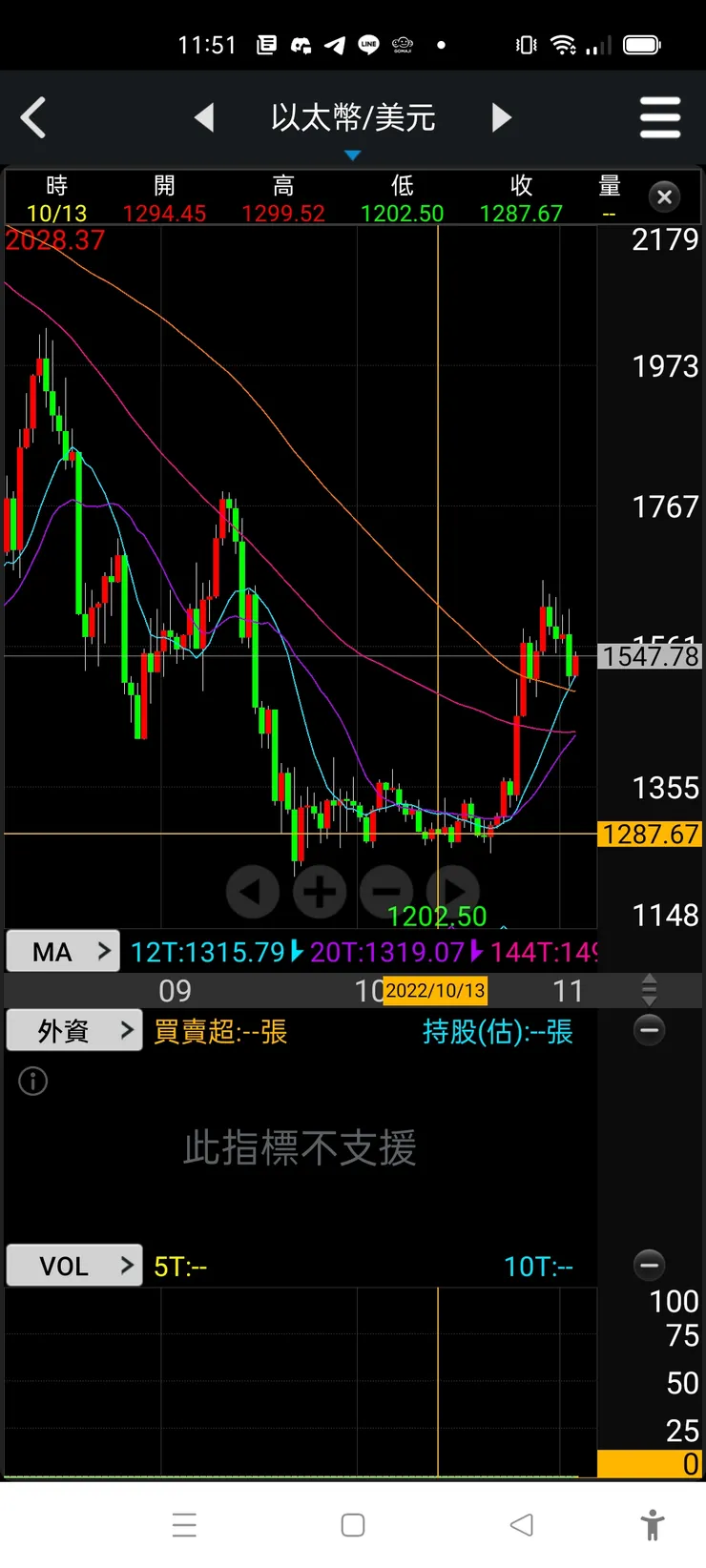Open Android recent apps
This screenshot has height=1568, width=706.
184,1525
